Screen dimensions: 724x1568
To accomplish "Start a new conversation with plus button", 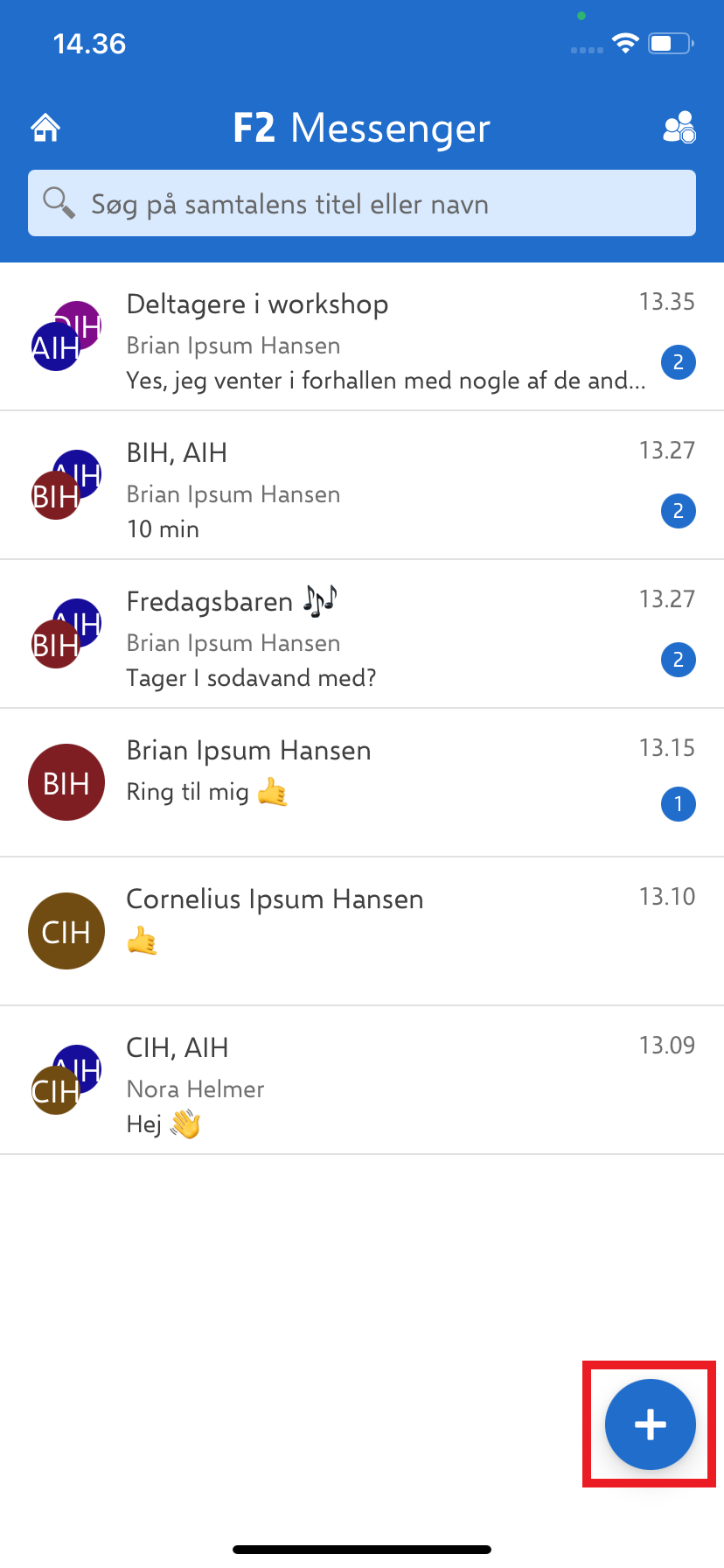I will pos(650,1424).
